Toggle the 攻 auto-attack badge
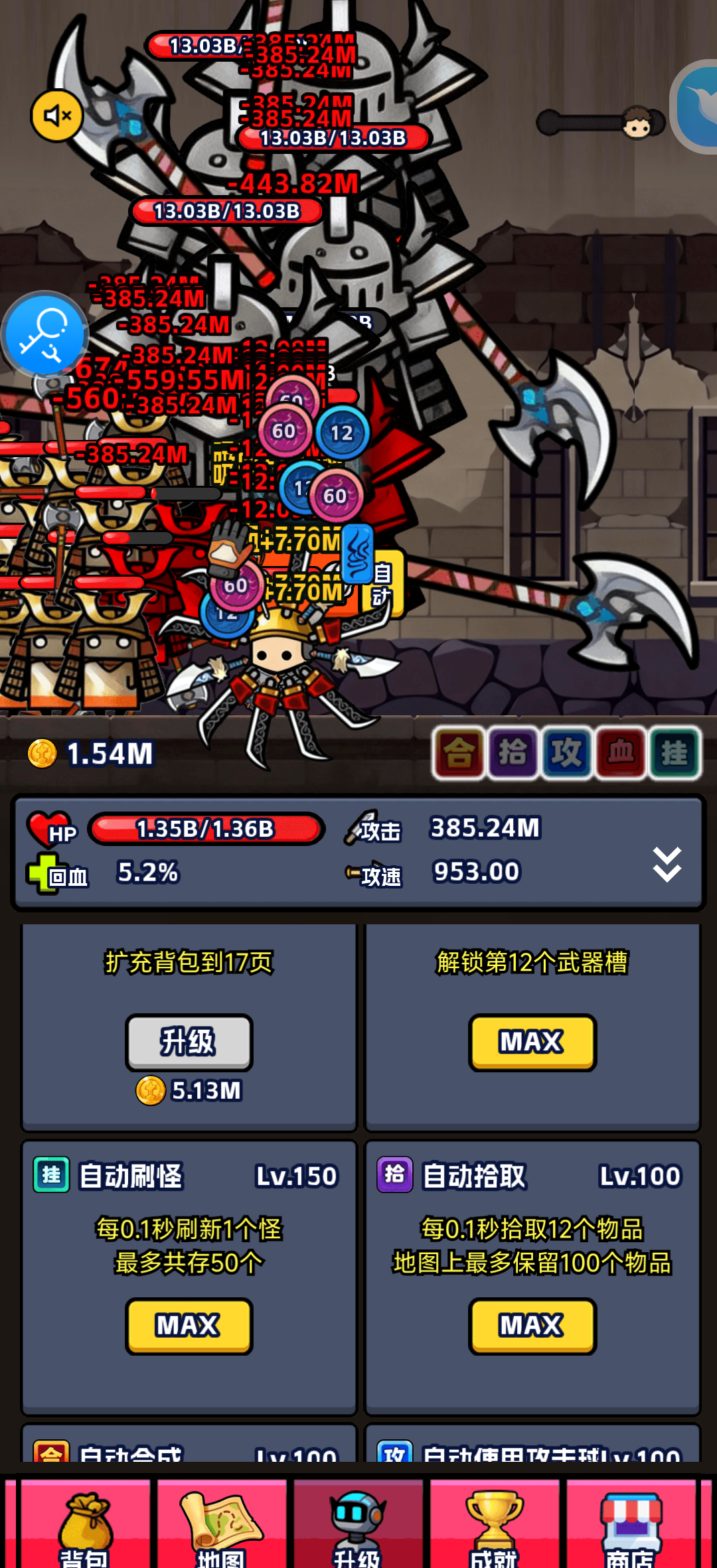Viewport: 717px width, 1568px height. pyautogui.click(x=566, y=752)
